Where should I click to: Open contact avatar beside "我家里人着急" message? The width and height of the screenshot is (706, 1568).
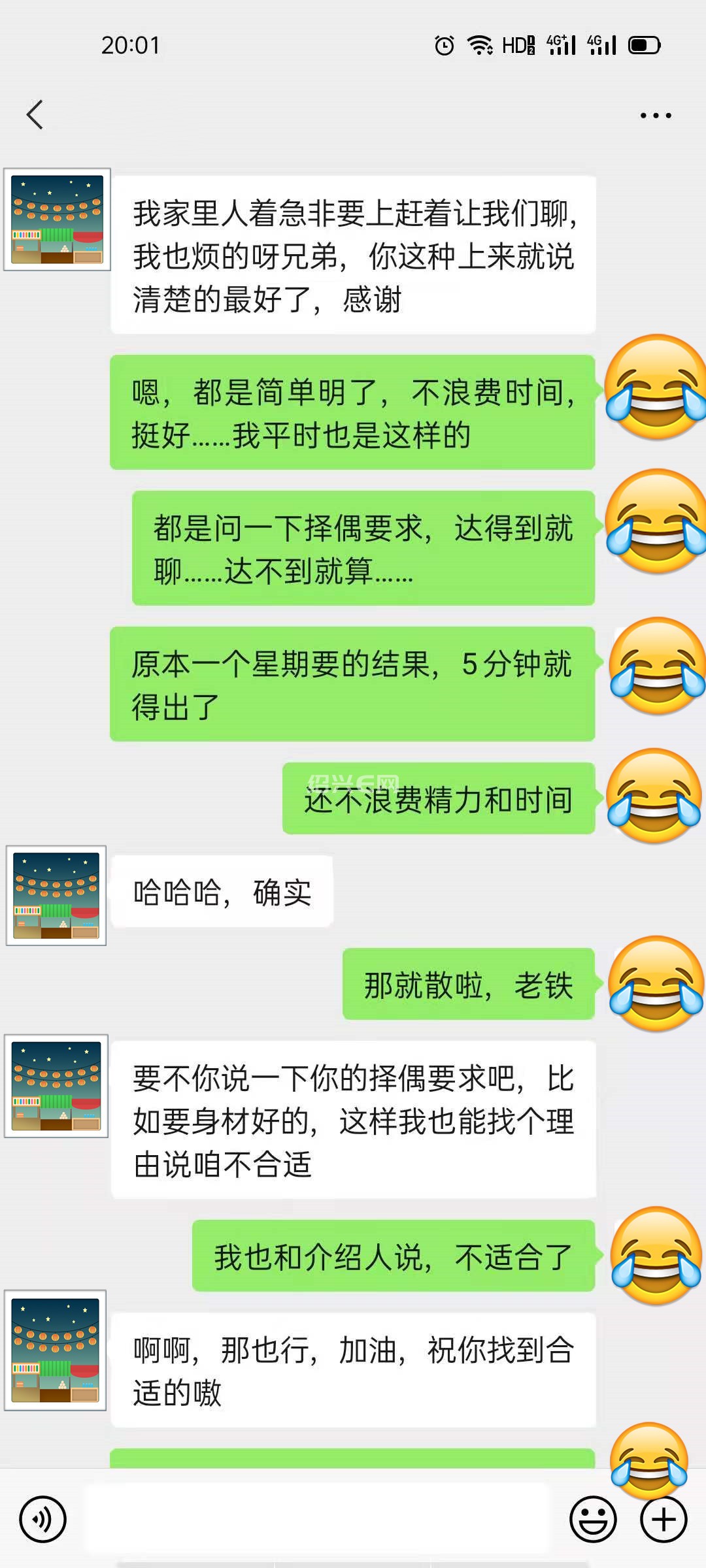(x=58, y=220)
